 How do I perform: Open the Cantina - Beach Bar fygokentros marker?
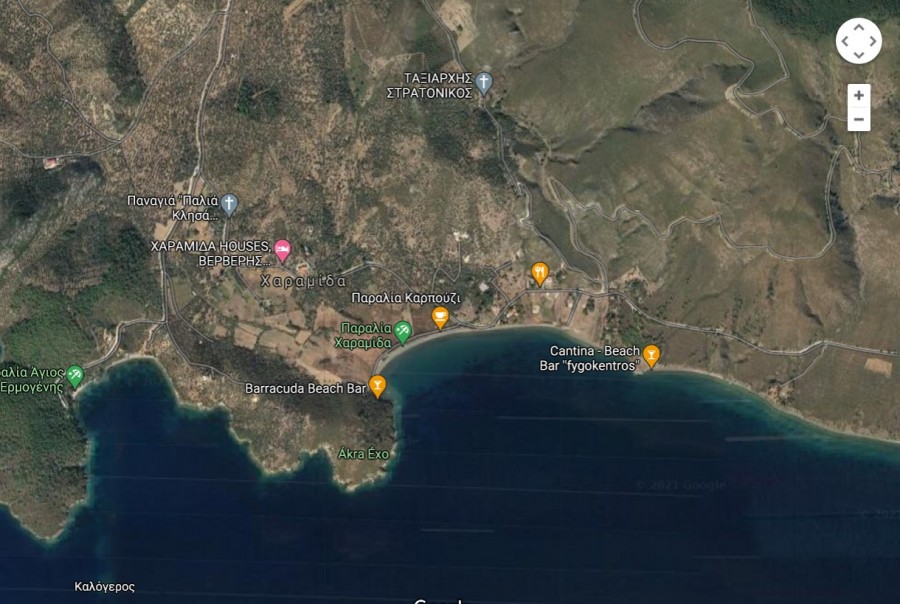(651, 355)
